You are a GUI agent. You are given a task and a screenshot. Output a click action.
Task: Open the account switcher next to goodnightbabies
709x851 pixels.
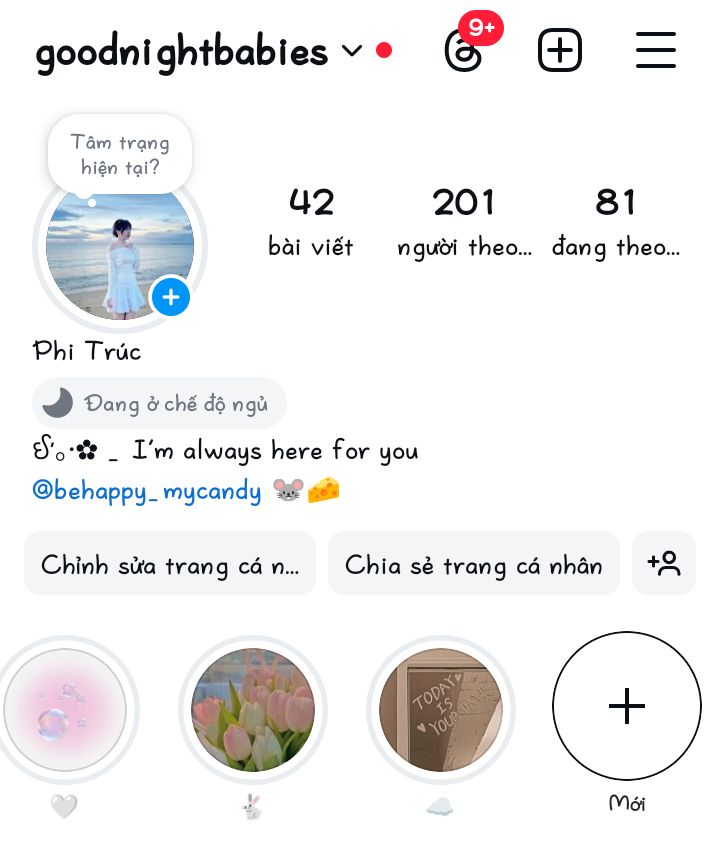coord(352,51)
